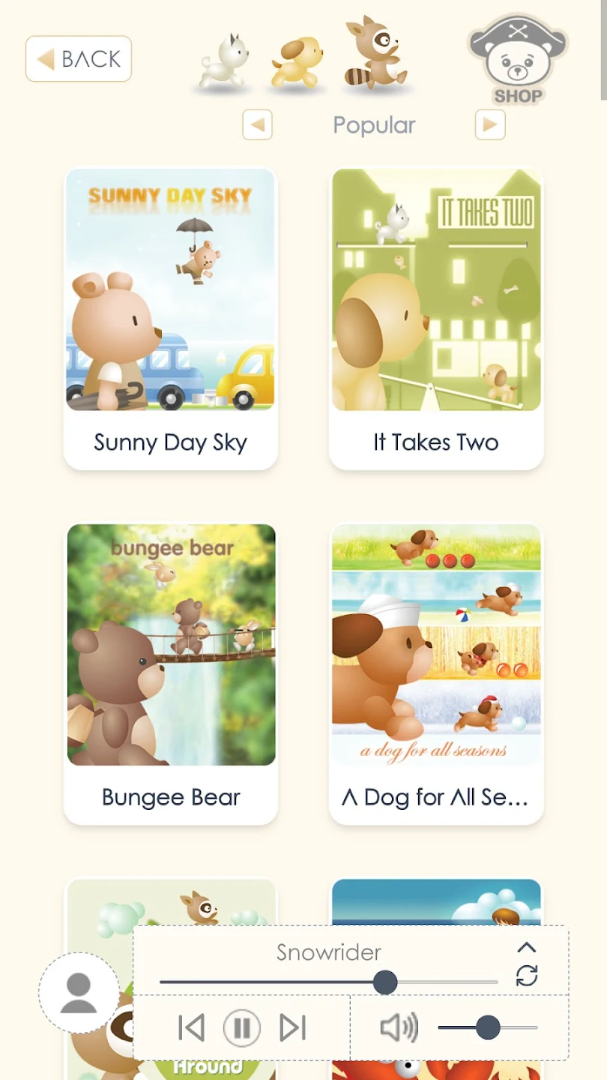Go to previous category with left arrow
Screen dimensions: 607x1080
pyautogui.click(x=258, y=125)
